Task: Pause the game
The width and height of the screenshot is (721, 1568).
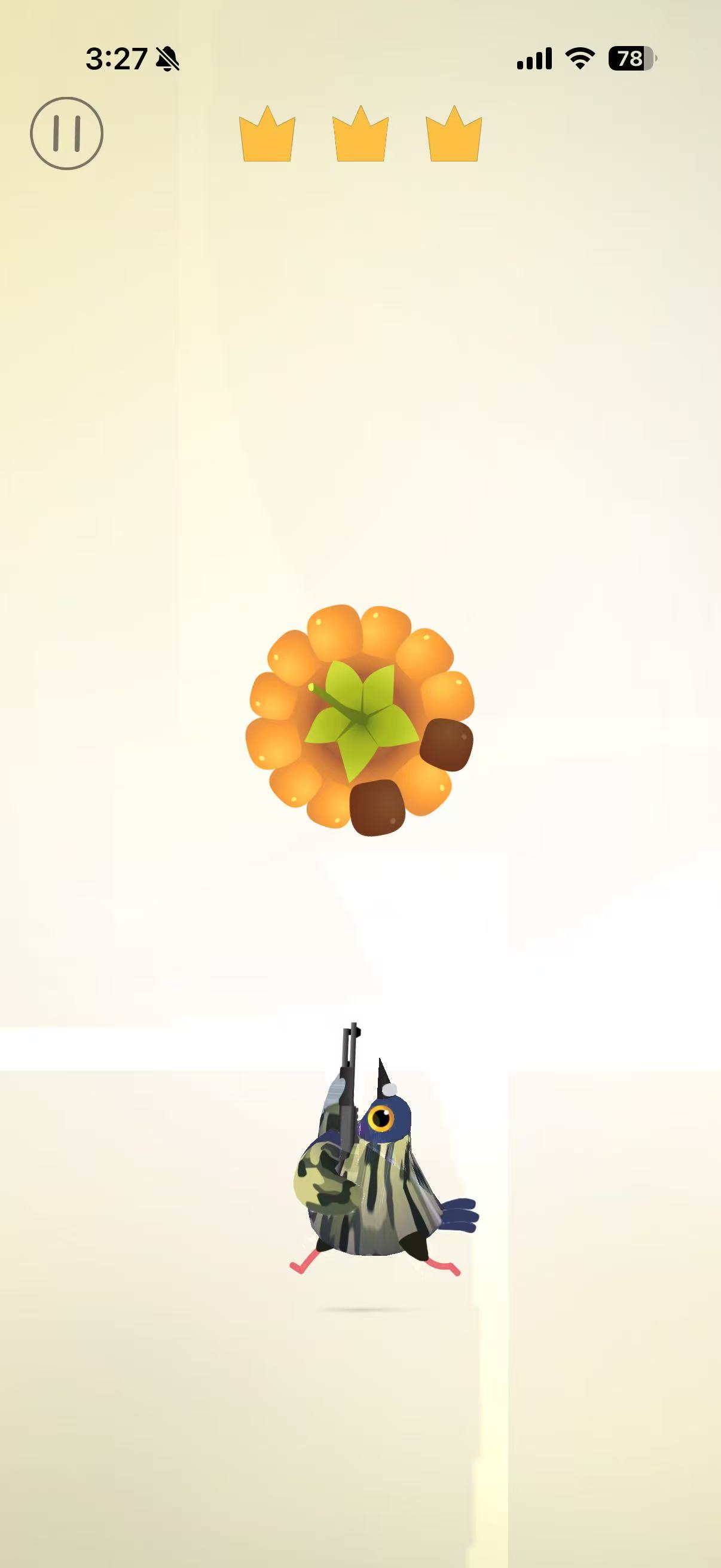Action: (x=66, y=133)
